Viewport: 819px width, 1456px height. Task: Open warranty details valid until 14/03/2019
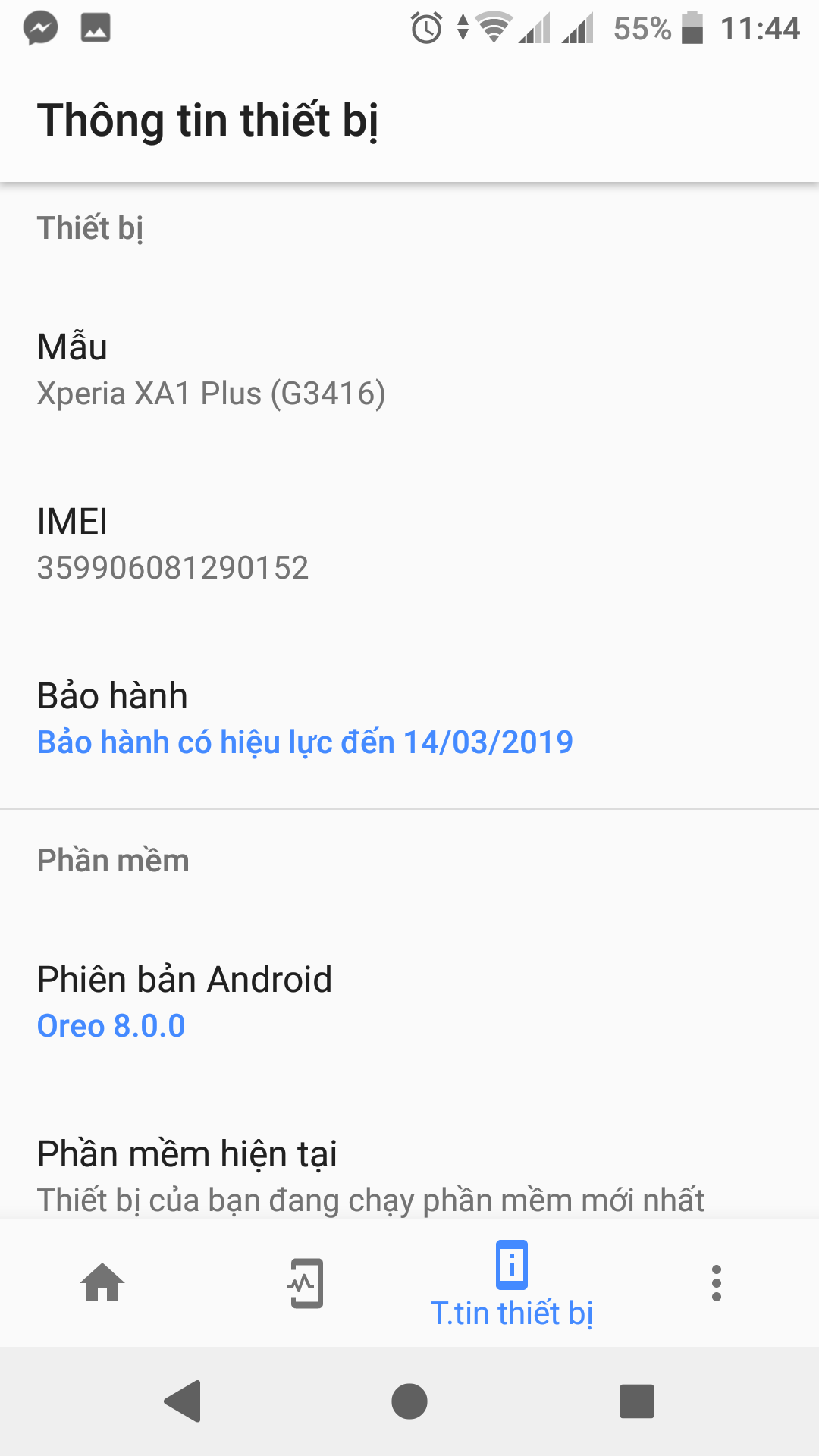(x=305, y=742)
